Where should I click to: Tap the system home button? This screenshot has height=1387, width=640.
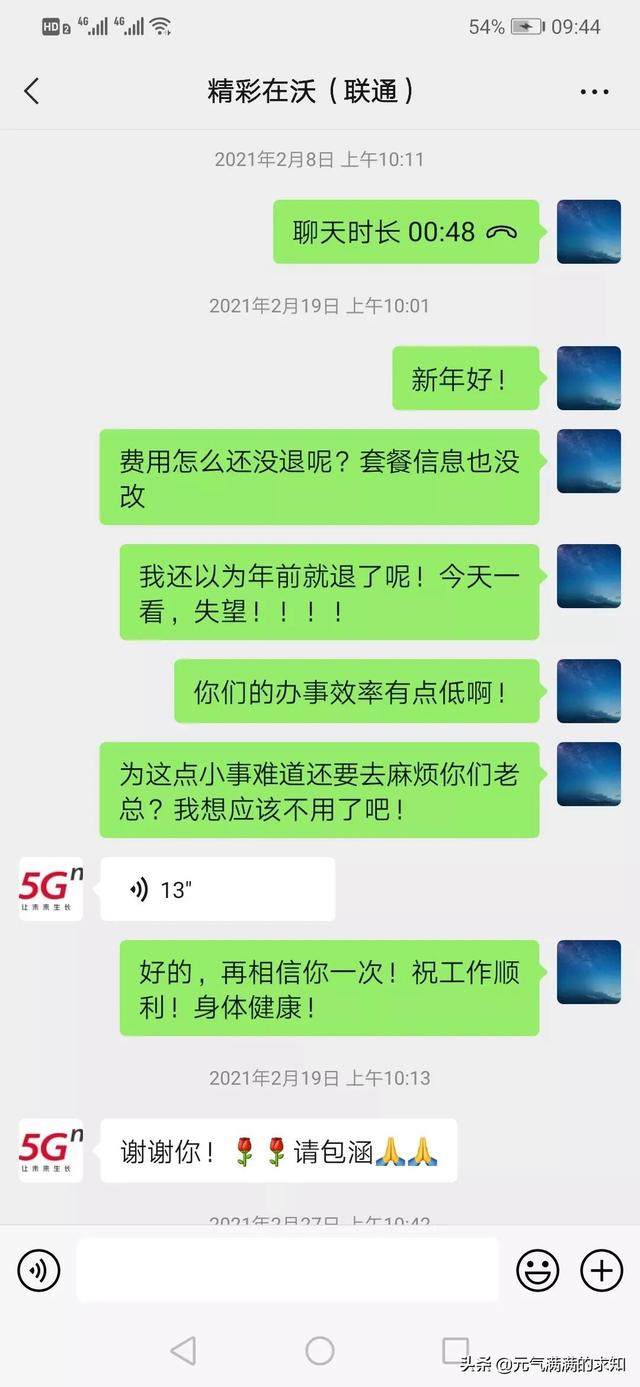point(320,1351)
